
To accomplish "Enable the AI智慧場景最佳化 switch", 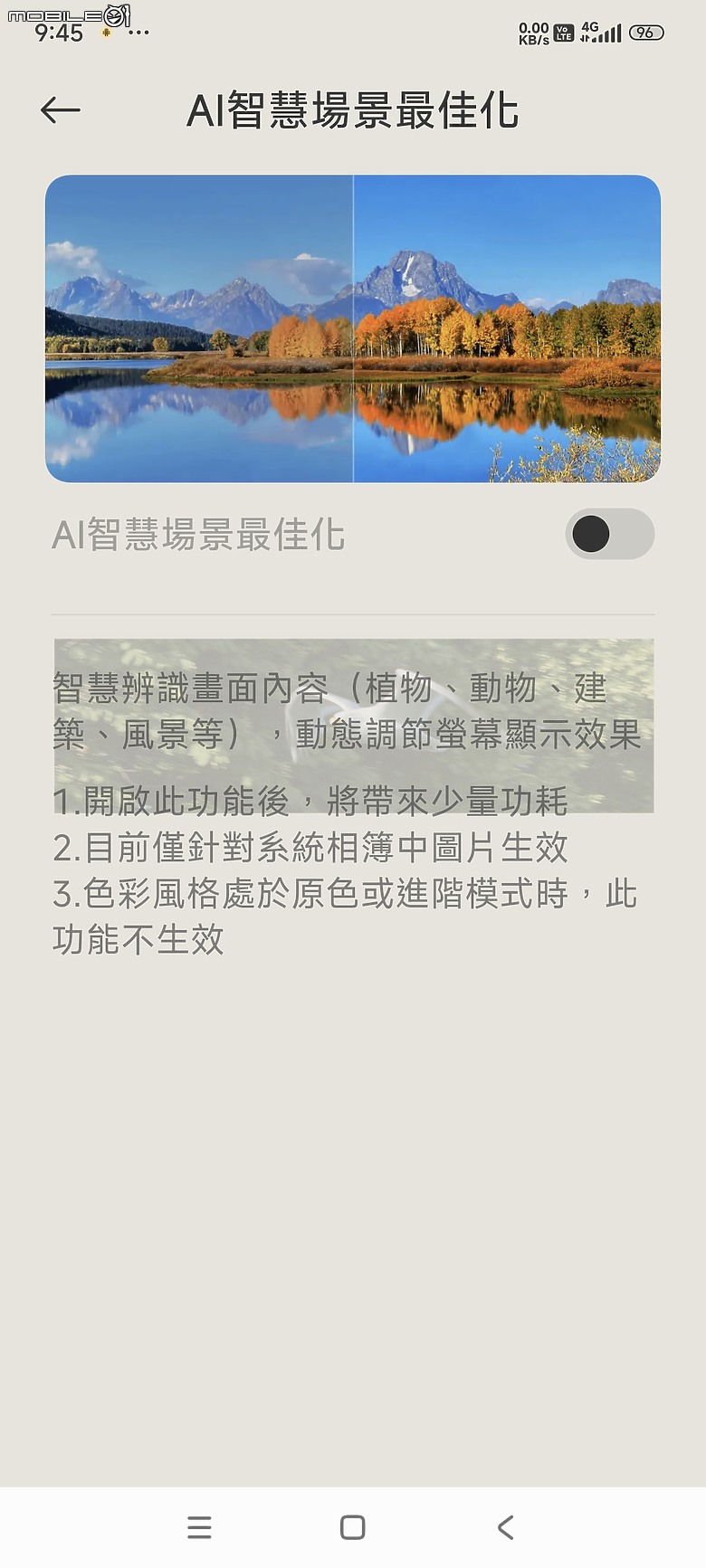I will tap(609, 534).
